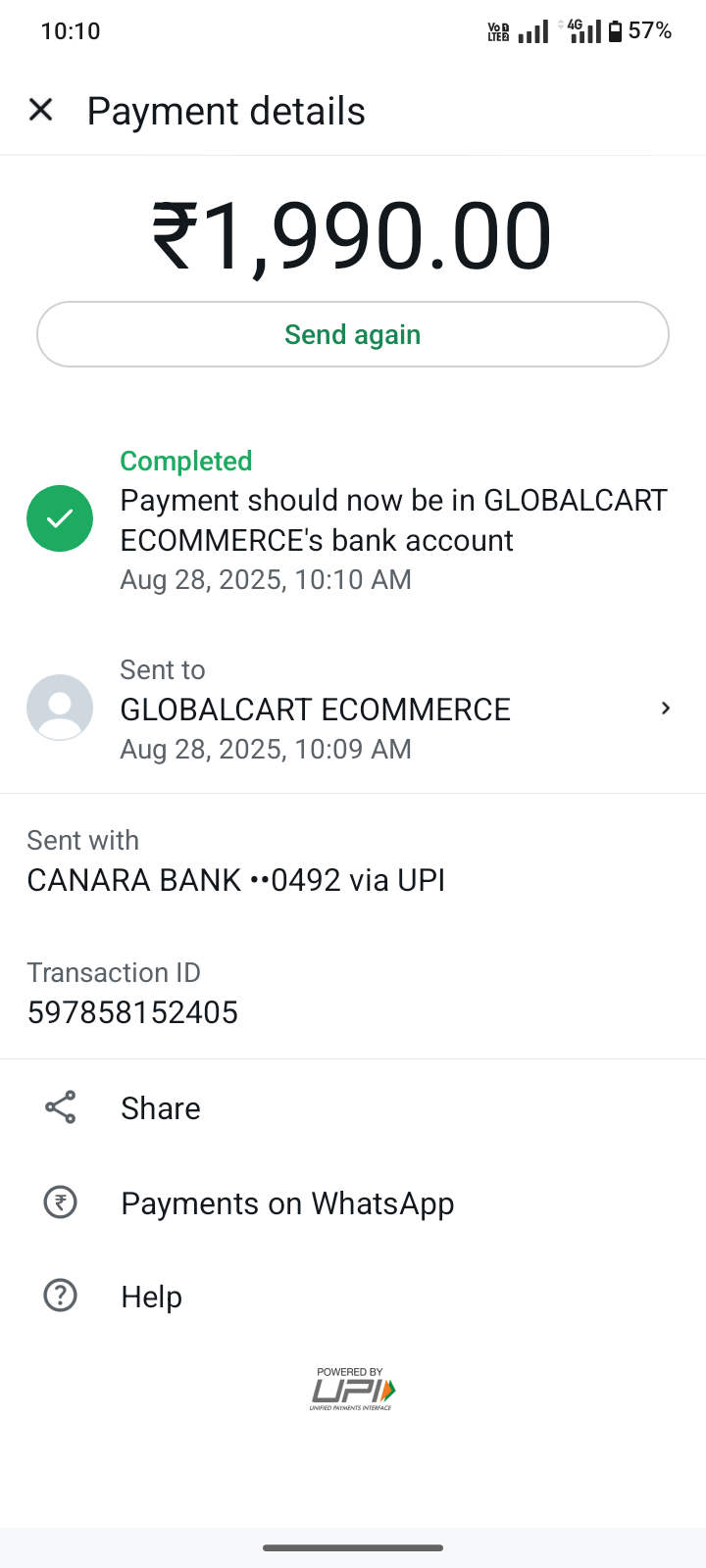Tap the Send again button

(353, 334)
